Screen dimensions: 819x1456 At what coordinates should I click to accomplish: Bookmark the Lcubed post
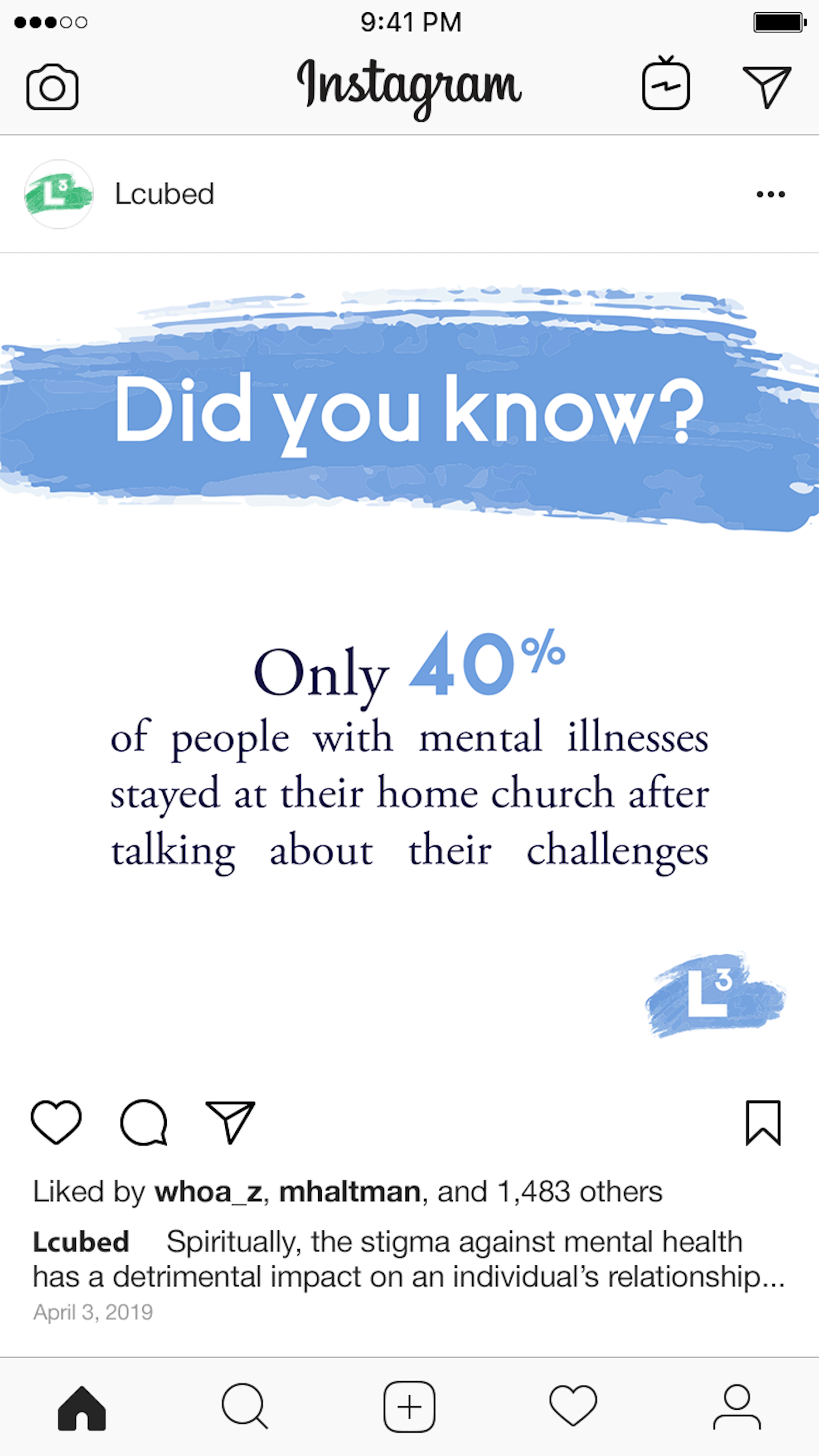[763, 1123]
